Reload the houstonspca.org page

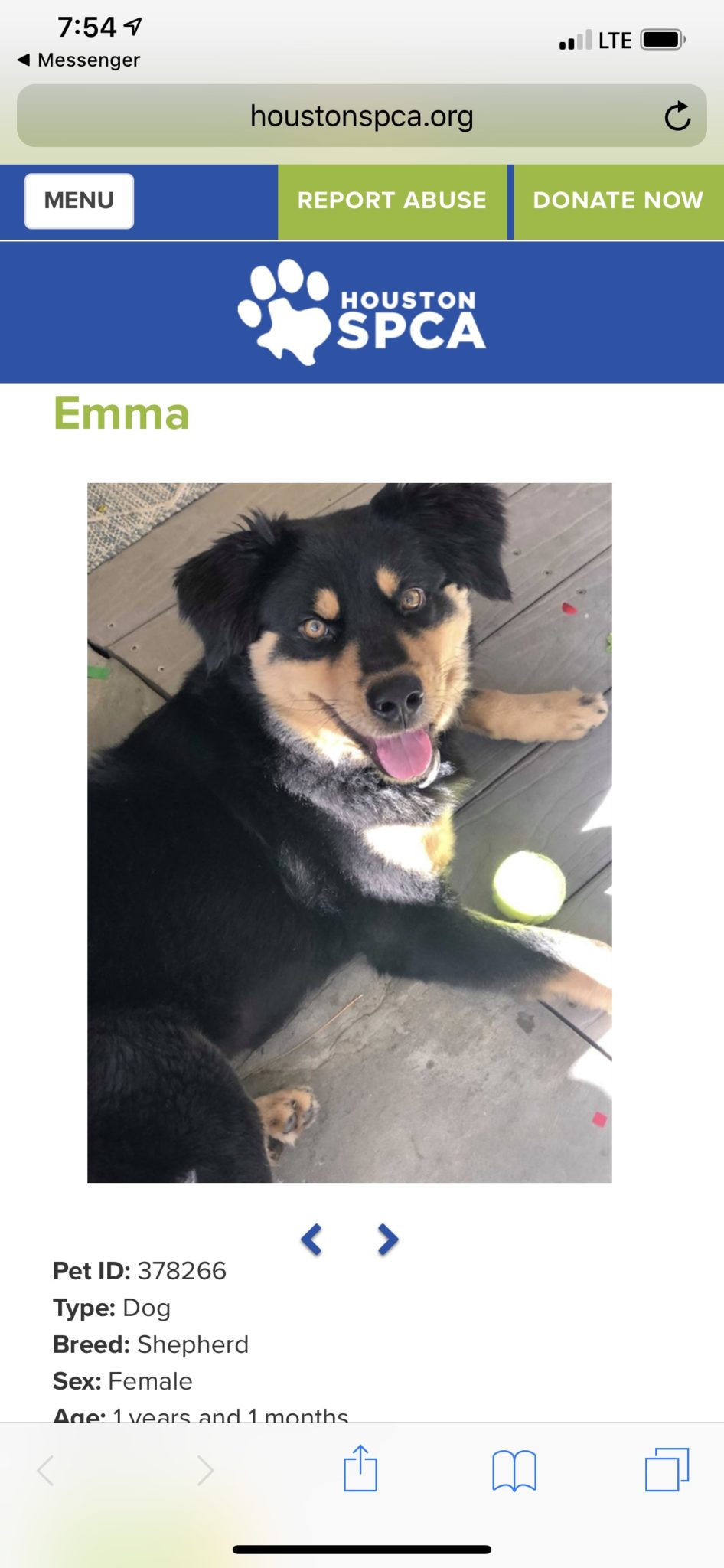click(677, 116)
